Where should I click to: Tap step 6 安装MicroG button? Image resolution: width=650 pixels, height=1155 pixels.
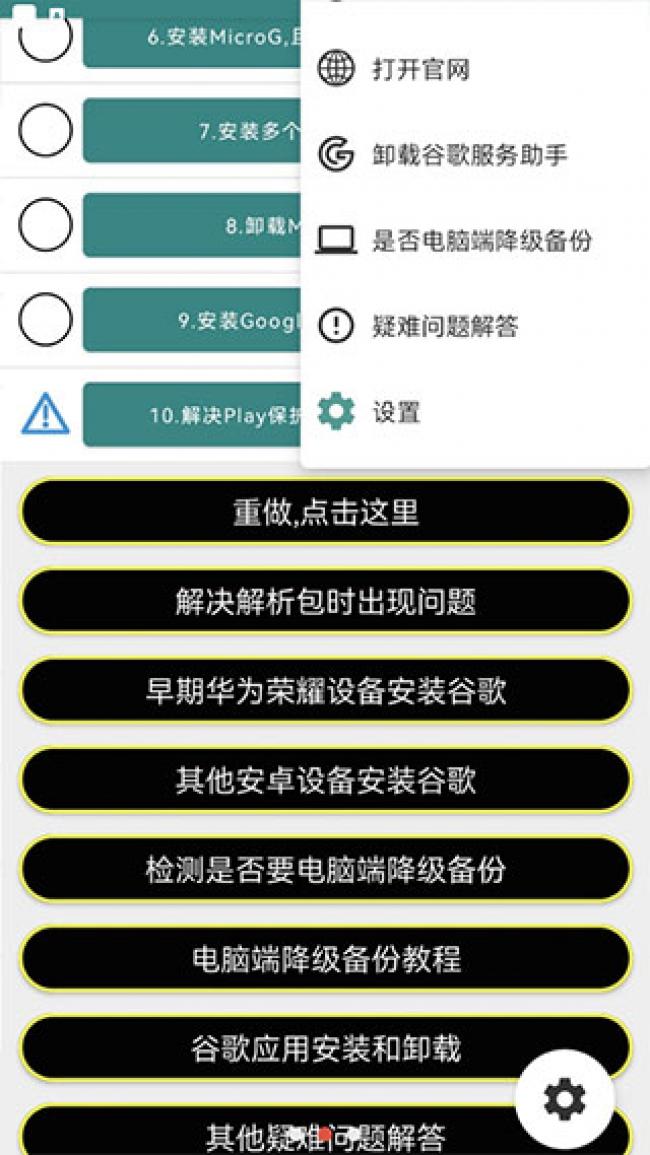coord(190,39)
